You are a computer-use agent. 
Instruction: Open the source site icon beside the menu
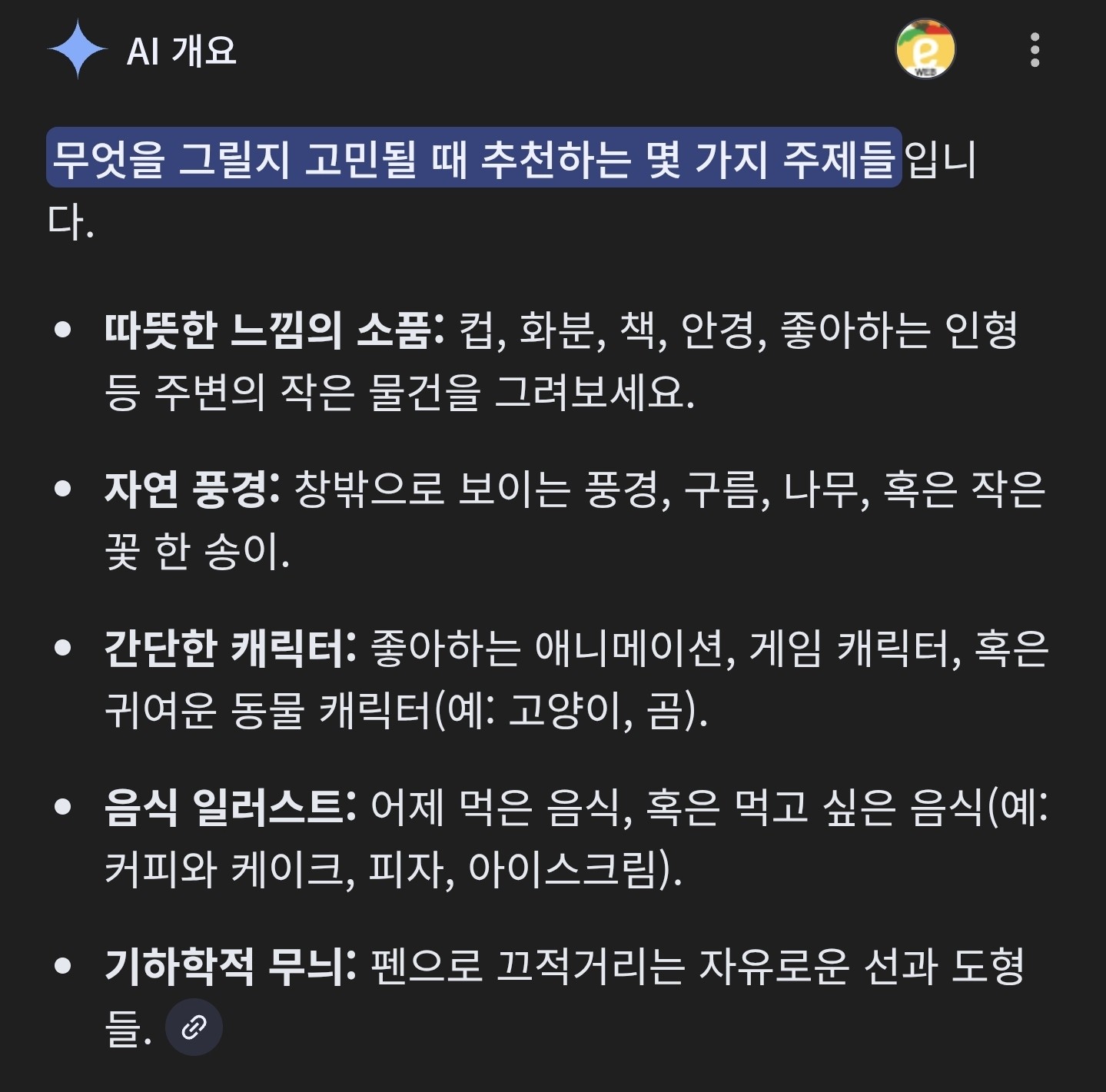(x=925, y=50)
